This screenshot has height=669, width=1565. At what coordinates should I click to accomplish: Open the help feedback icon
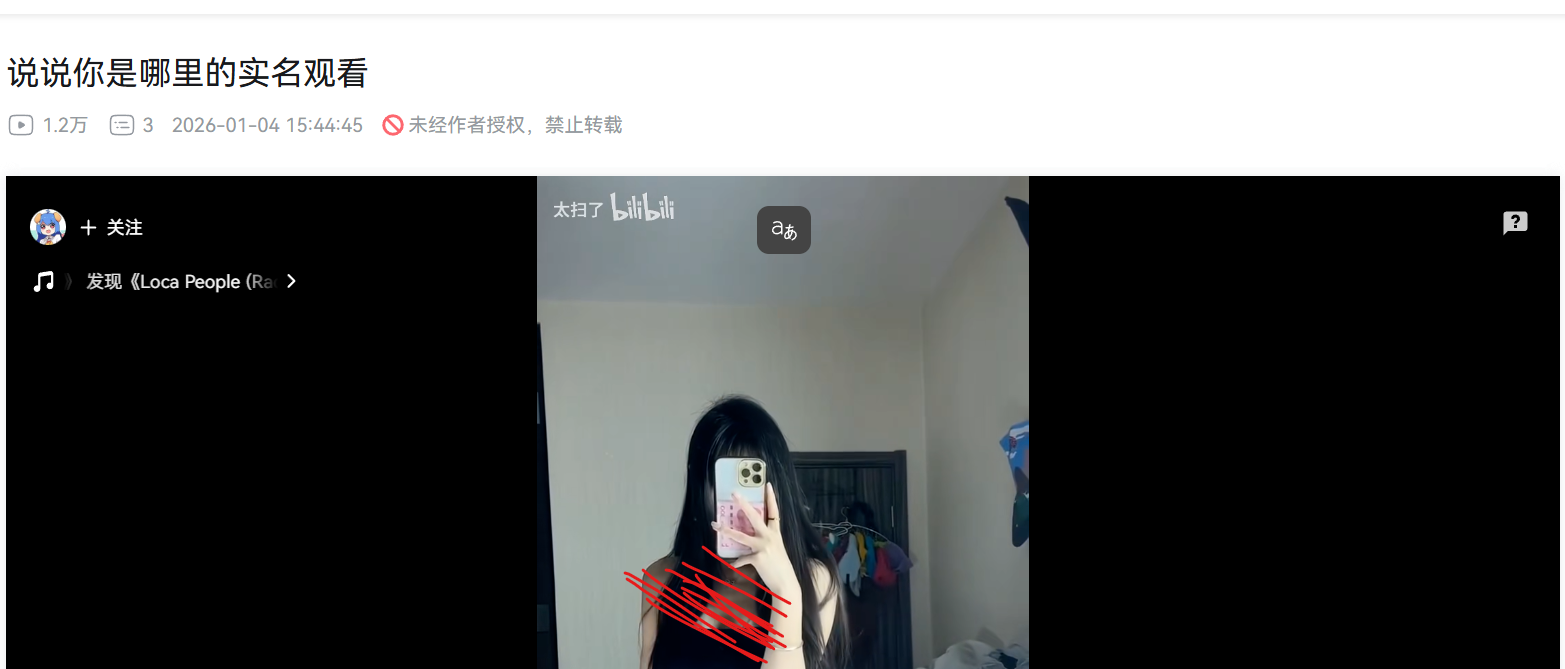pyautogui.click(x=1514, y=223)
